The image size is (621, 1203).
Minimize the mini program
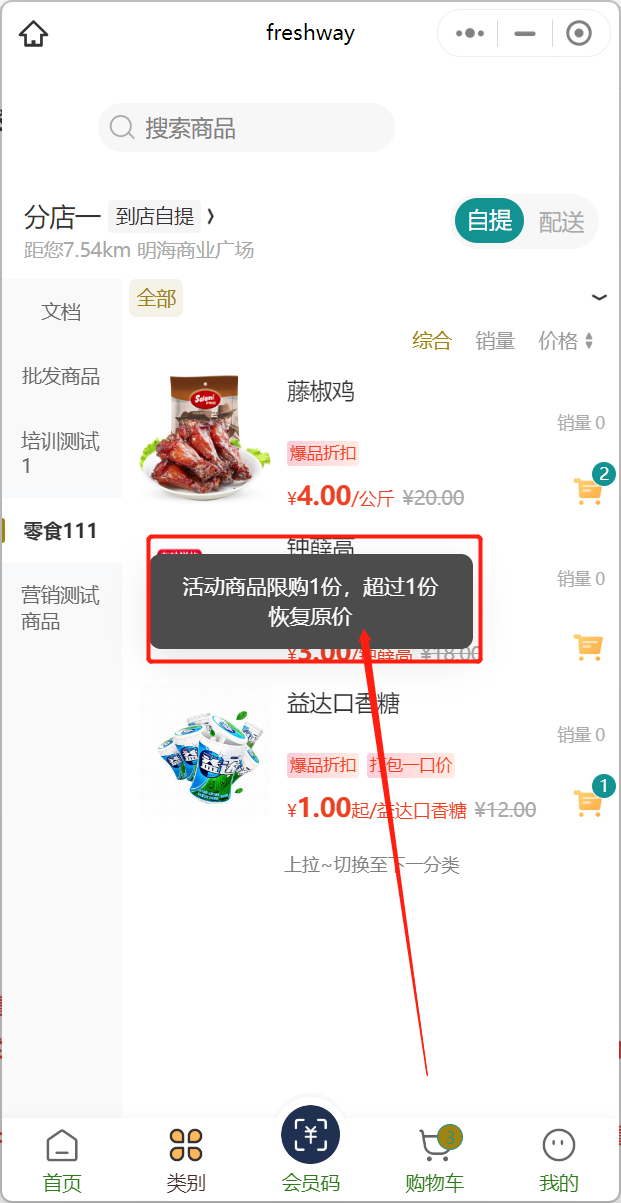click(524, 33)
